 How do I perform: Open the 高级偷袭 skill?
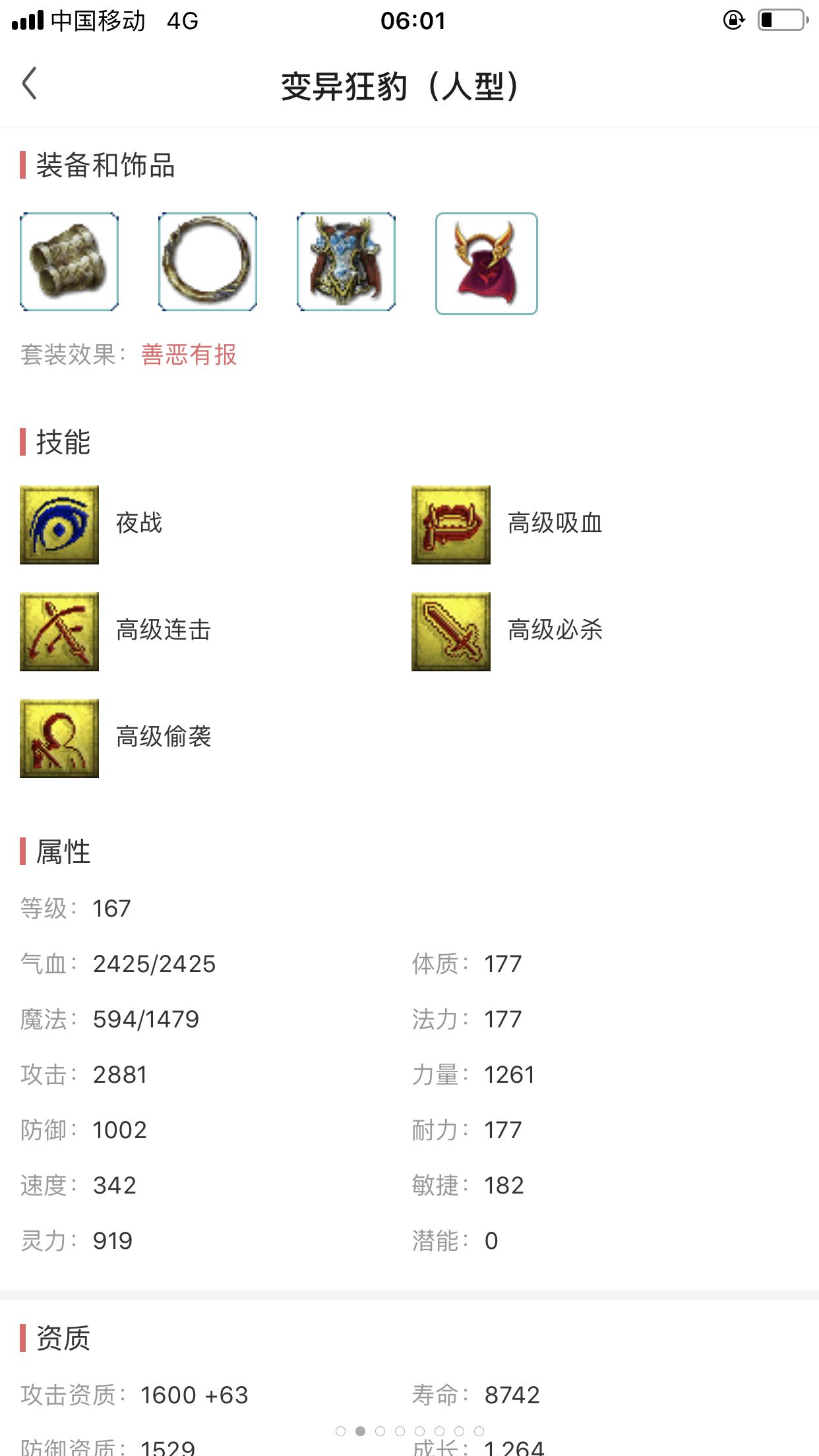pos(59,739)
